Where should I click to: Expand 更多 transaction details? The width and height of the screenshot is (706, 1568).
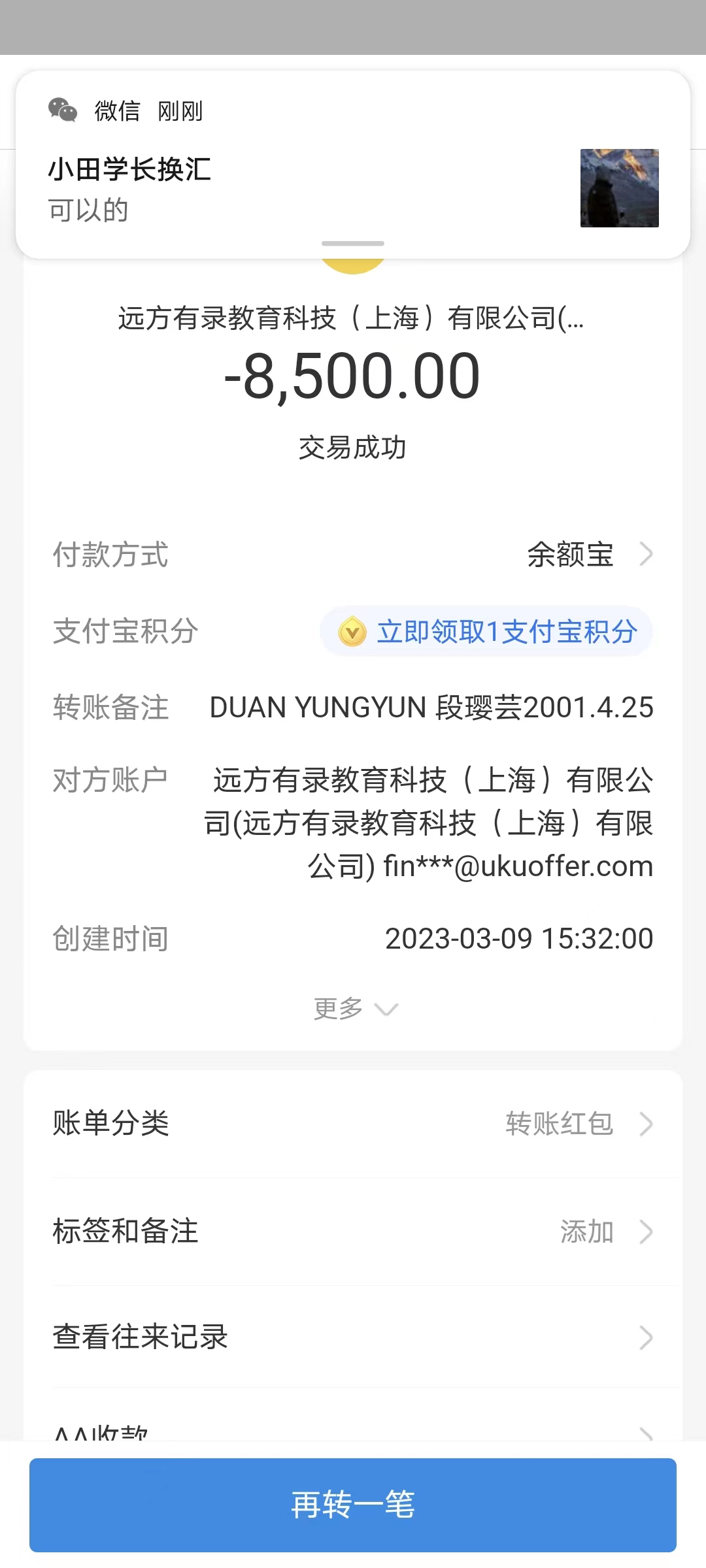pos(354,1009)
